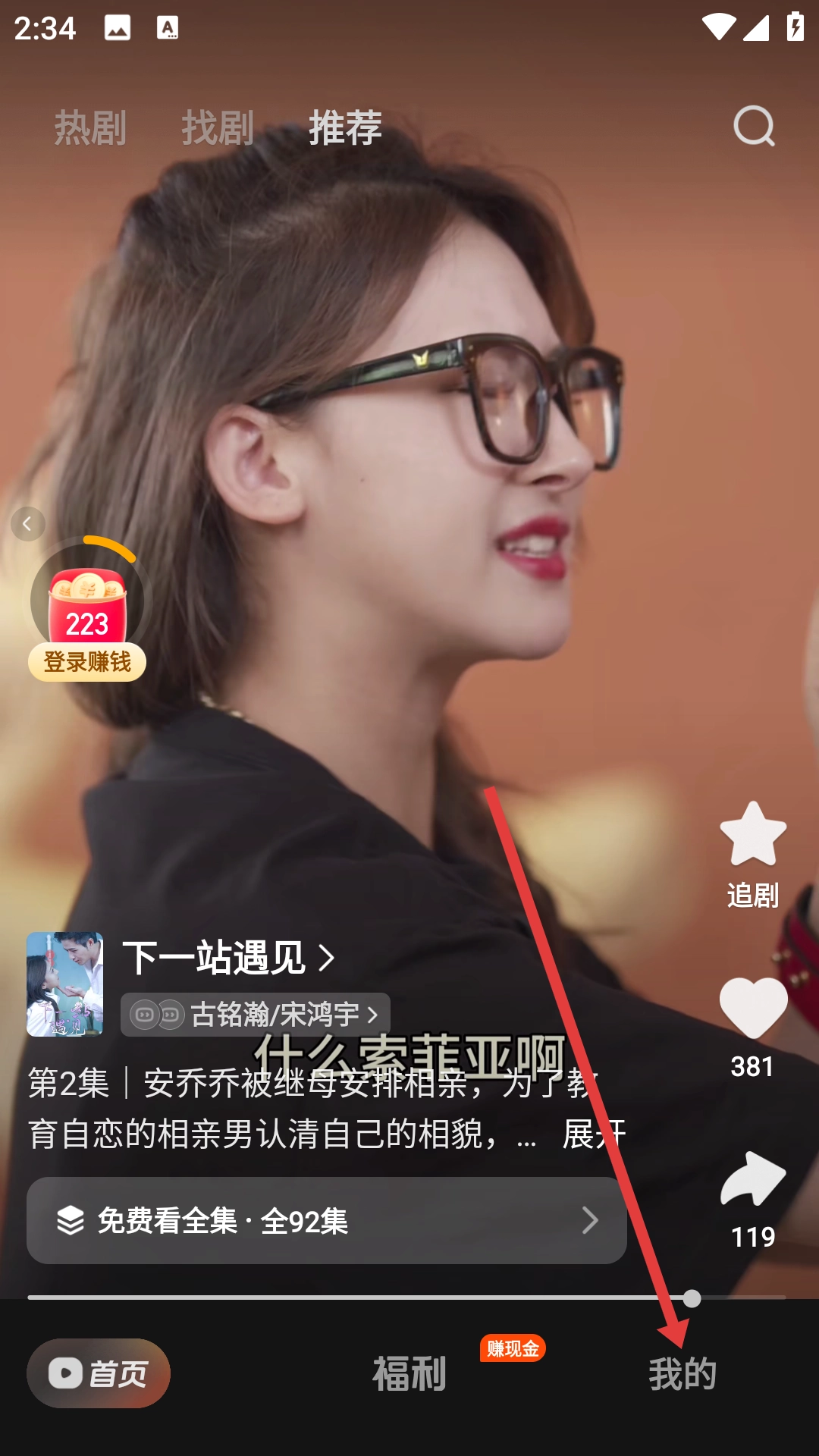
Task: Open the drama poster thumbnail
Action: pyautogui.click(x=64, y=984)
